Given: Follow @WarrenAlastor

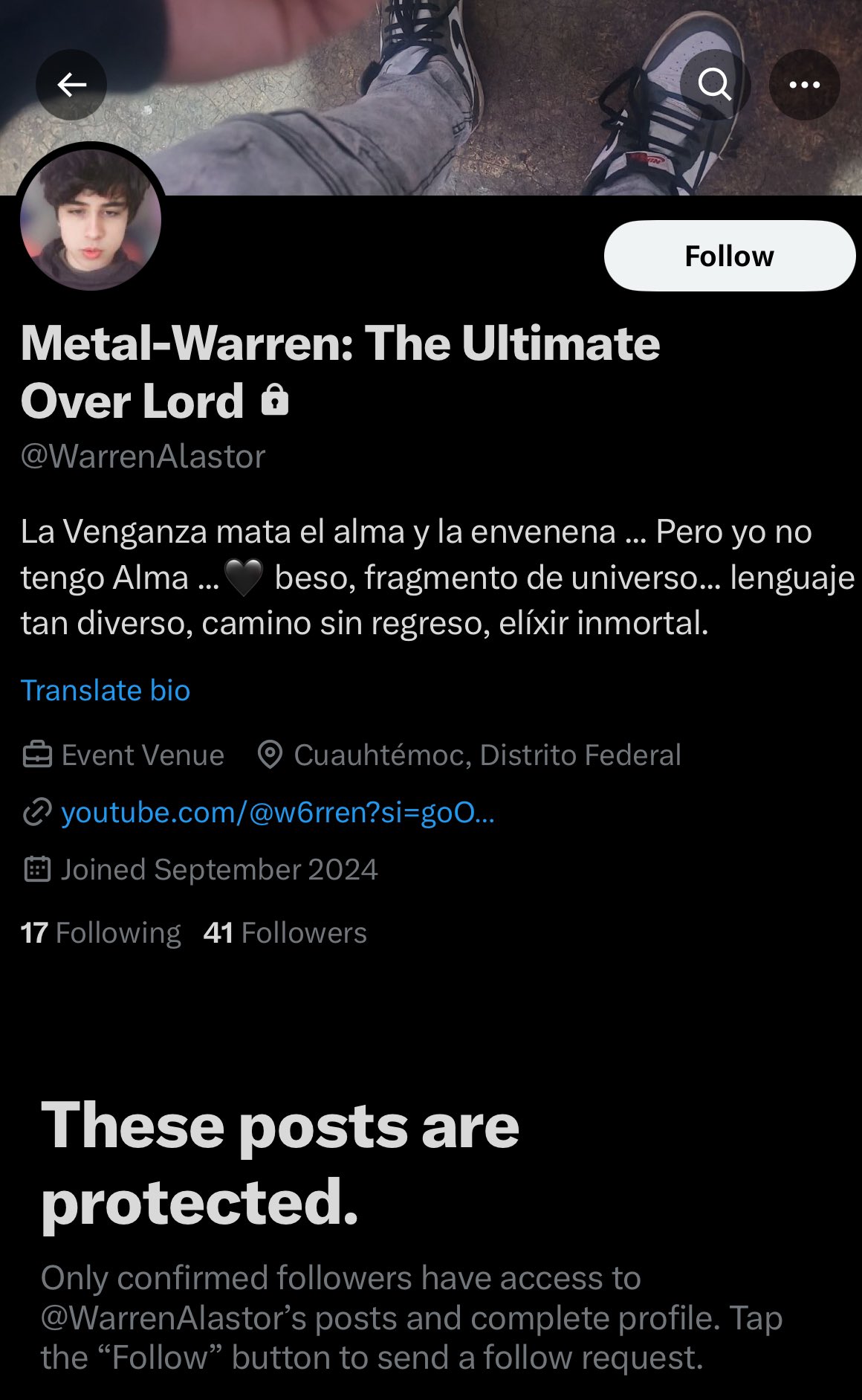Looking at the screenshot, I should [729, 256].
